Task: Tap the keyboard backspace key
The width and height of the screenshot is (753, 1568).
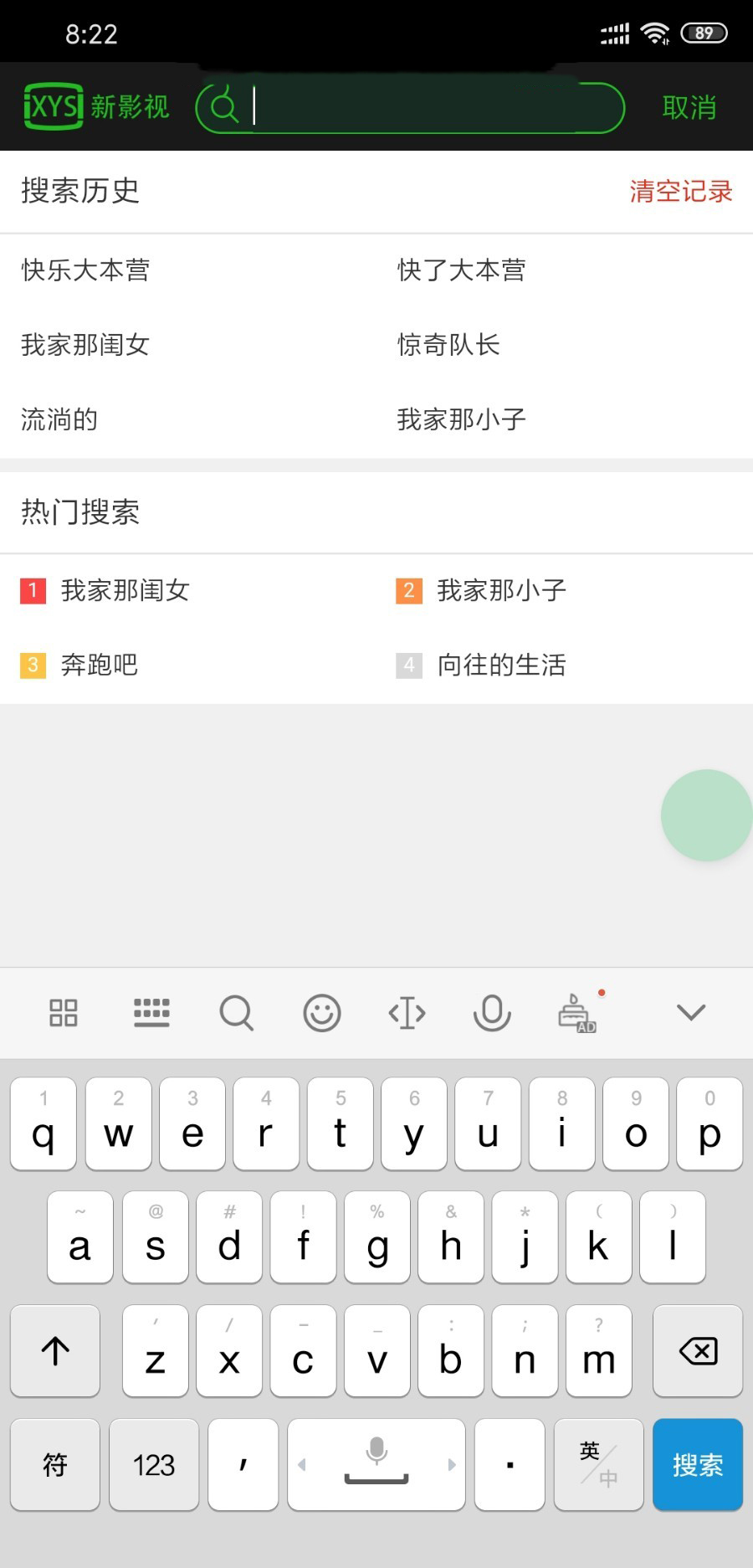Action: [x=697, y=1350]
